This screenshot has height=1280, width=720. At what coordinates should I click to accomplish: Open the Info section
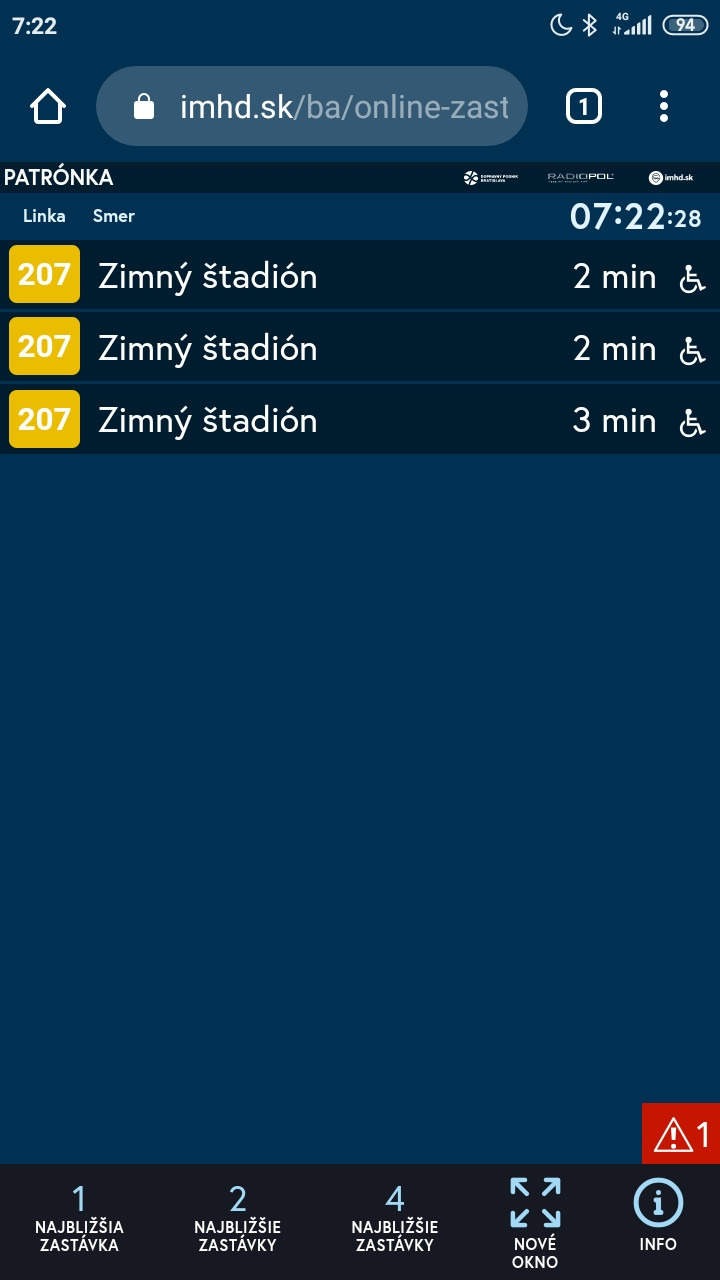[x=658, y=1216]
